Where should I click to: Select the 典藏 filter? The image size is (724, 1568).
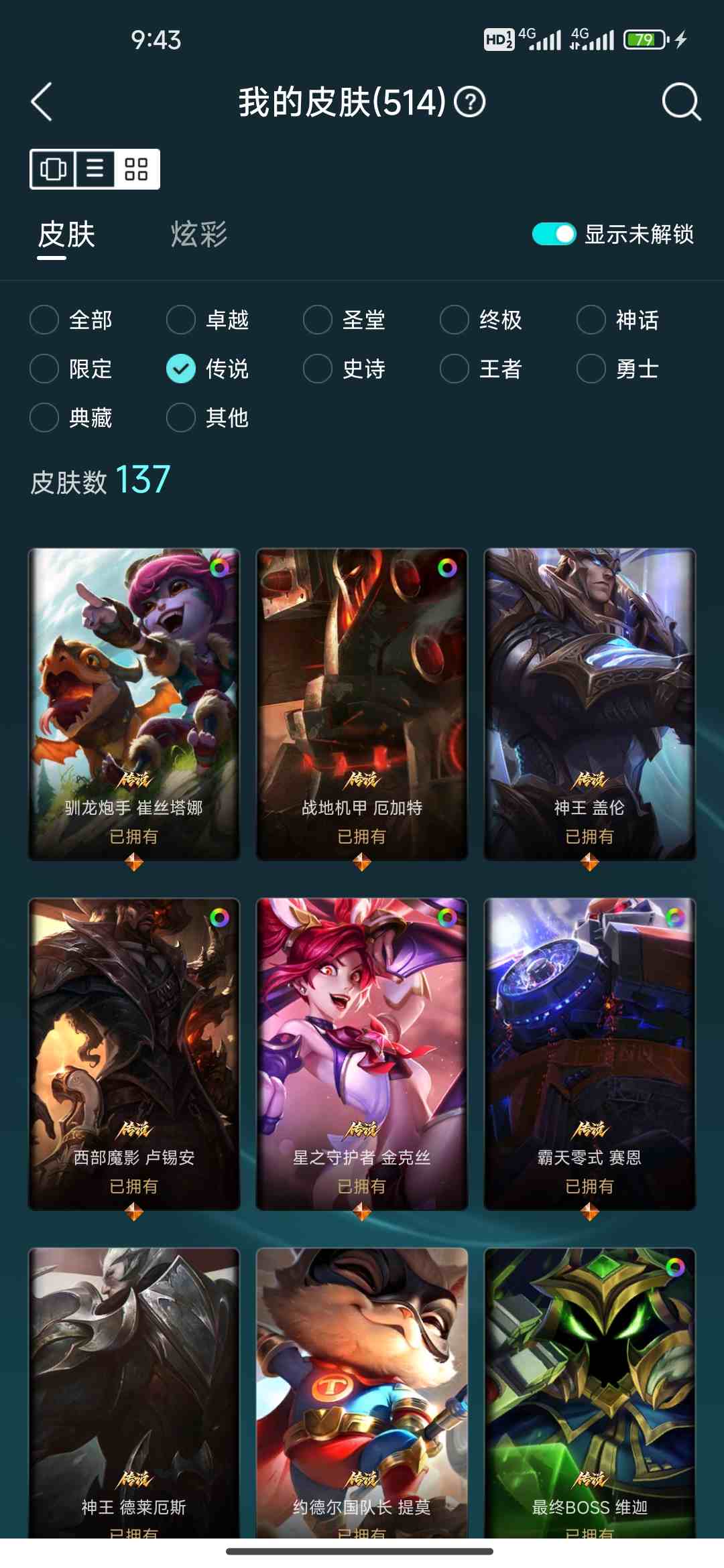[44, 417]
